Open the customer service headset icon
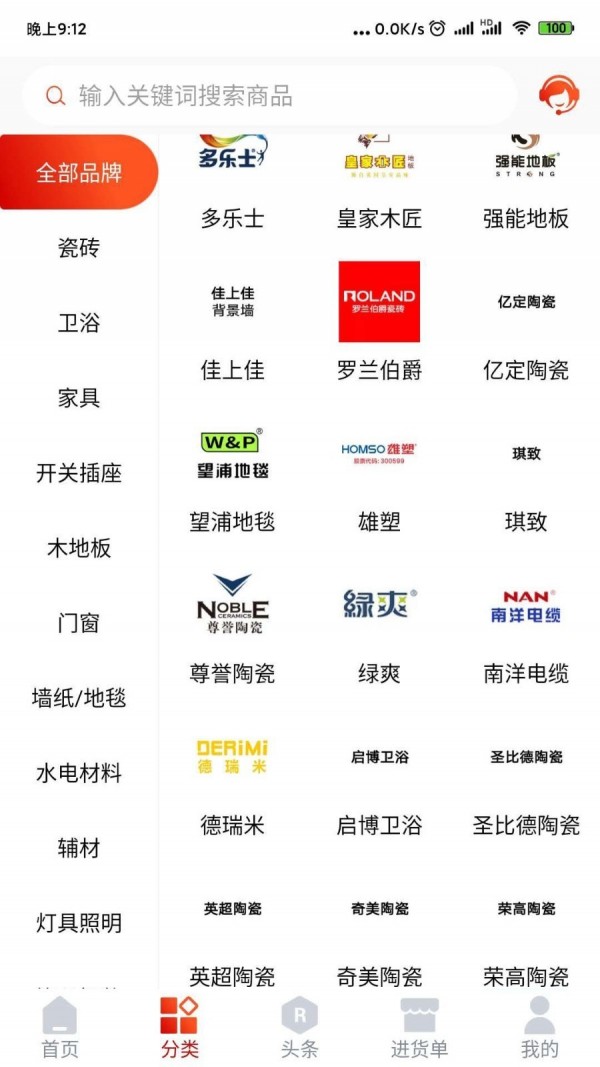Screen dimensions: 600x1067 point(558,96)
